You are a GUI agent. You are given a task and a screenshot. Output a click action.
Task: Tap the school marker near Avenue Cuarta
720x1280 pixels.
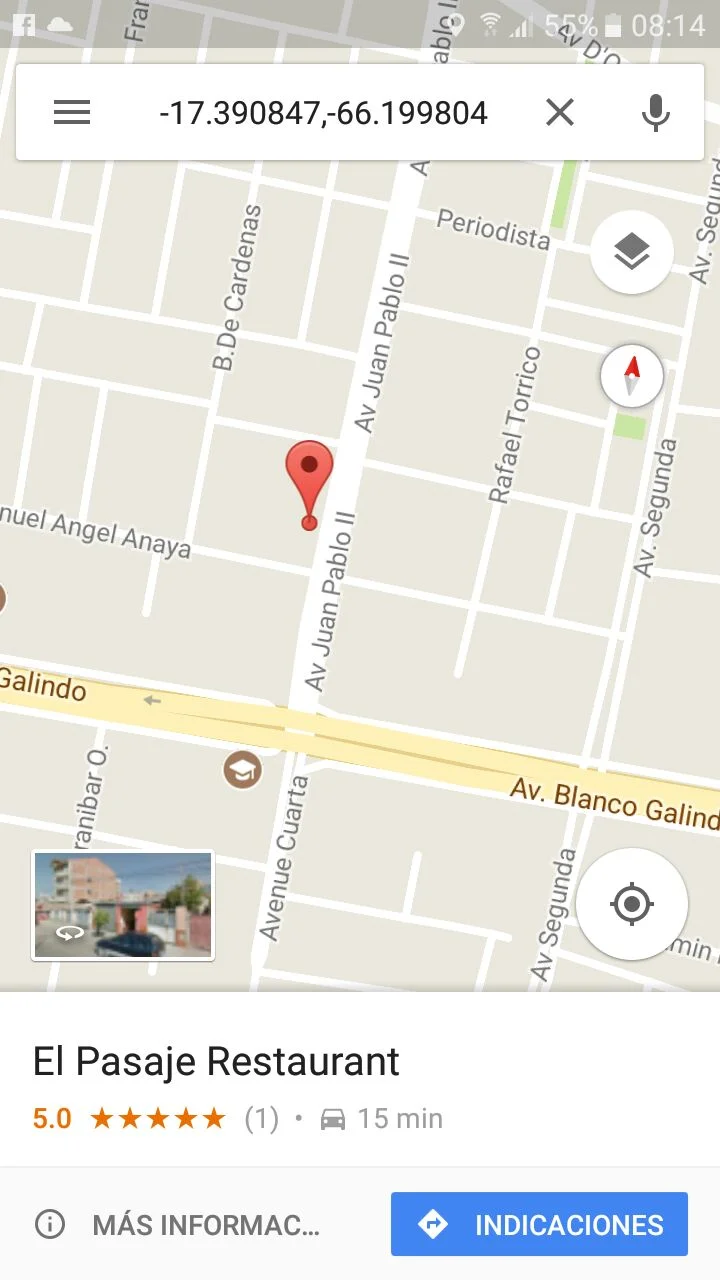pos(242,769)
